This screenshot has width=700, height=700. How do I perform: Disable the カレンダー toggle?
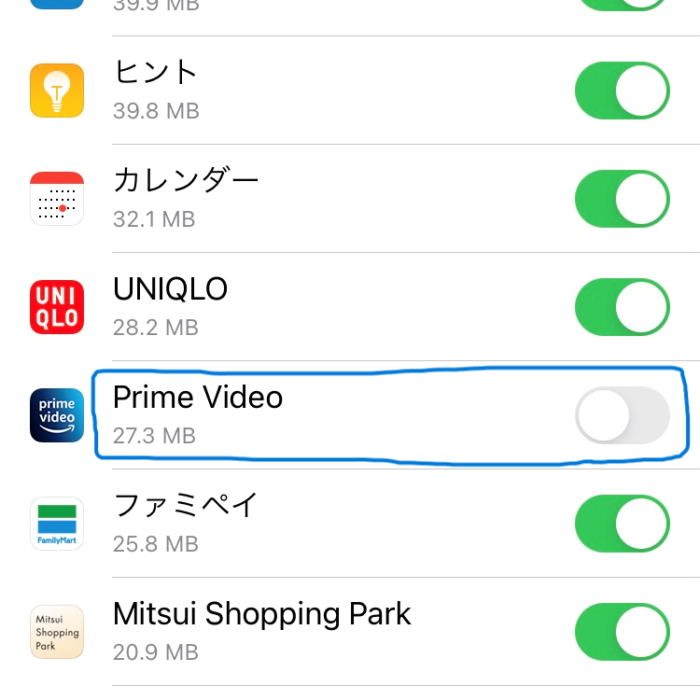(622, 198)
